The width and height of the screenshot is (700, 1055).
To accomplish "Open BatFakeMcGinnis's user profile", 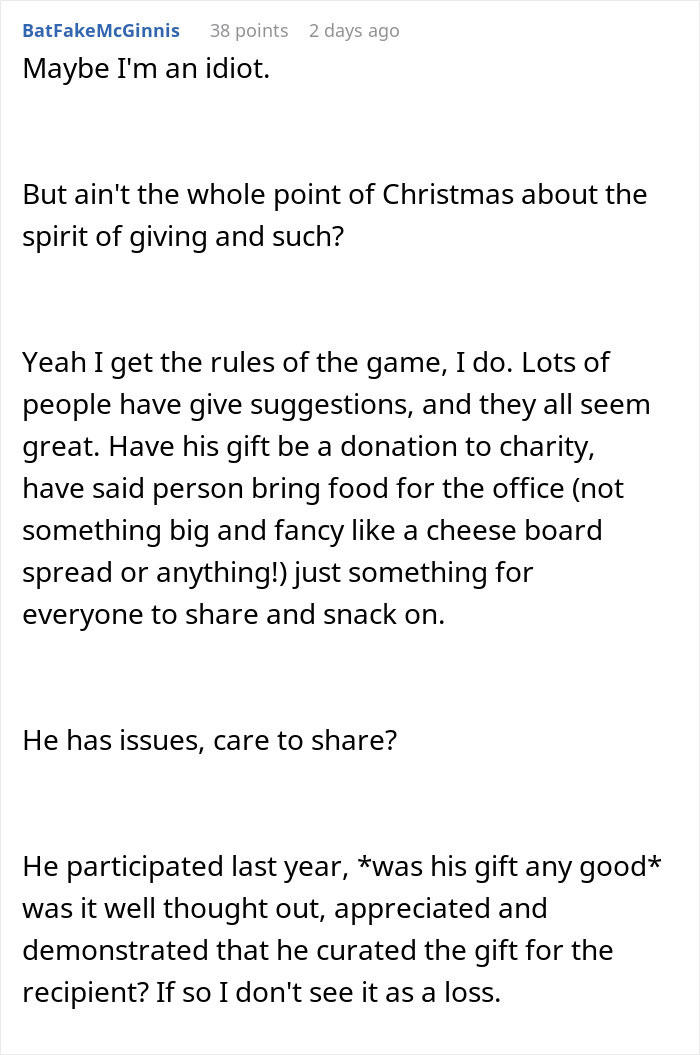I will 101,31.
